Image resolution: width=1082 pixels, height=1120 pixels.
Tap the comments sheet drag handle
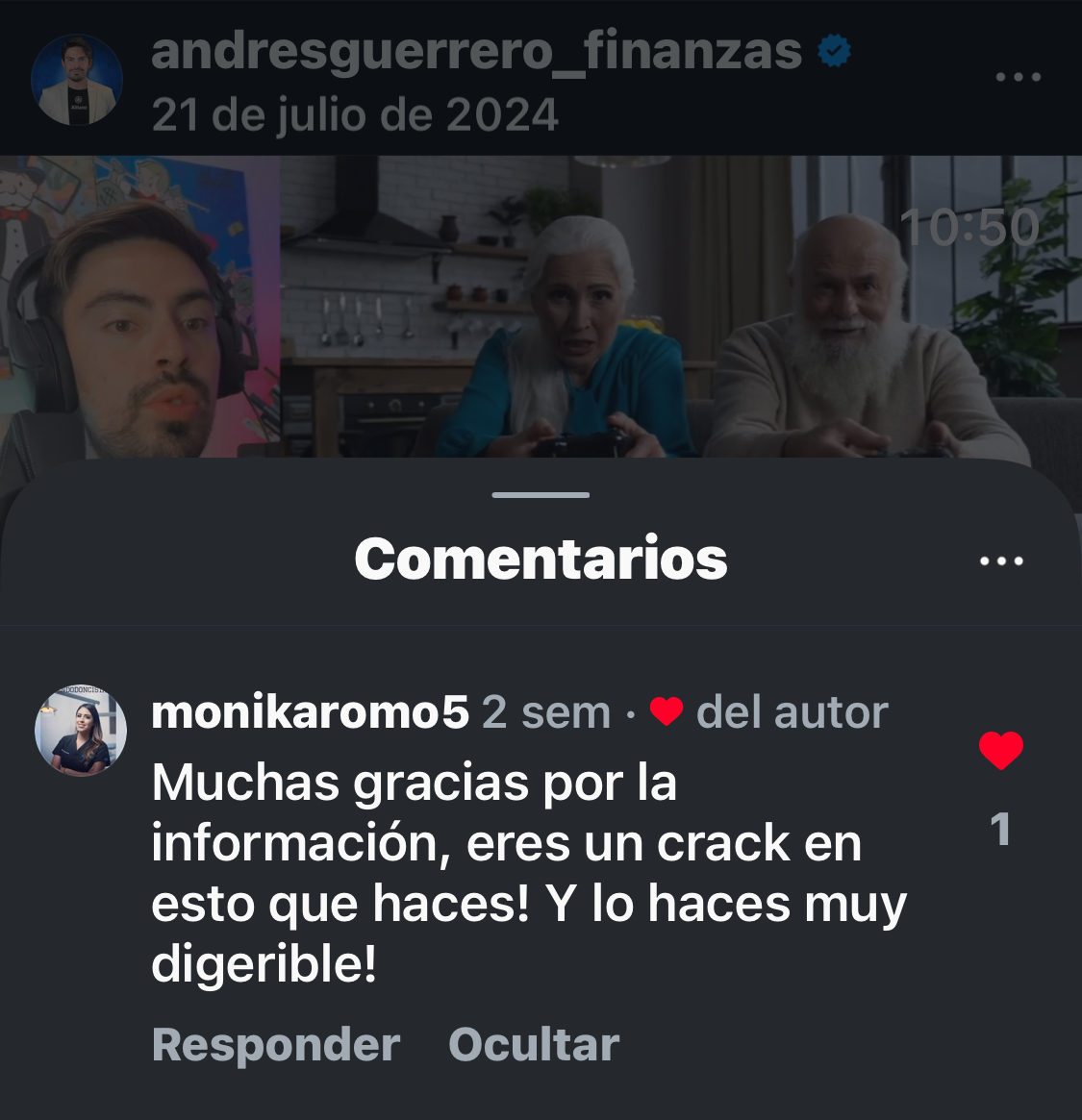(x=541, y=495)
